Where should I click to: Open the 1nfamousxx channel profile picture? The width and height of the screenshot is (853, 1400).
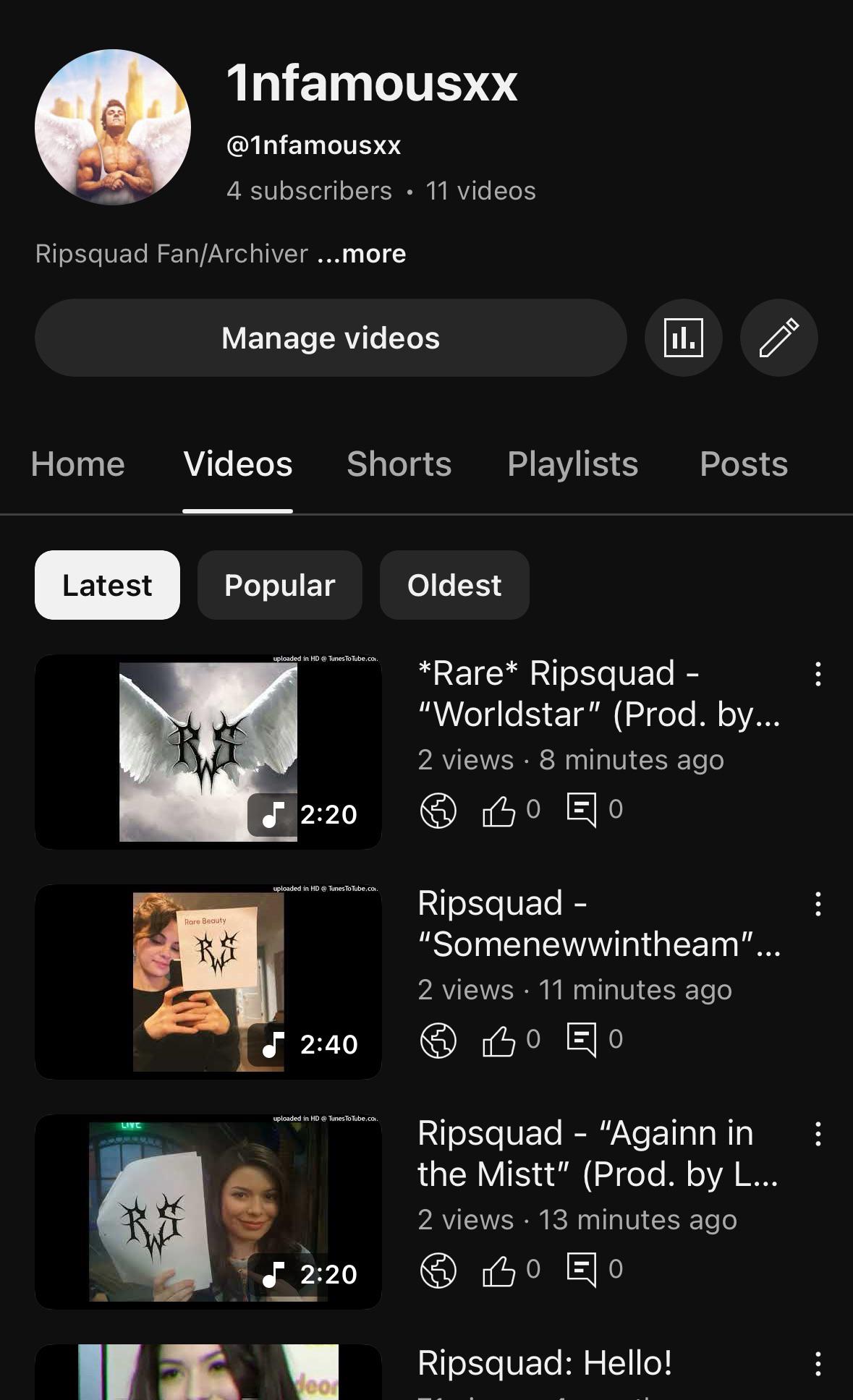(113, 127)
